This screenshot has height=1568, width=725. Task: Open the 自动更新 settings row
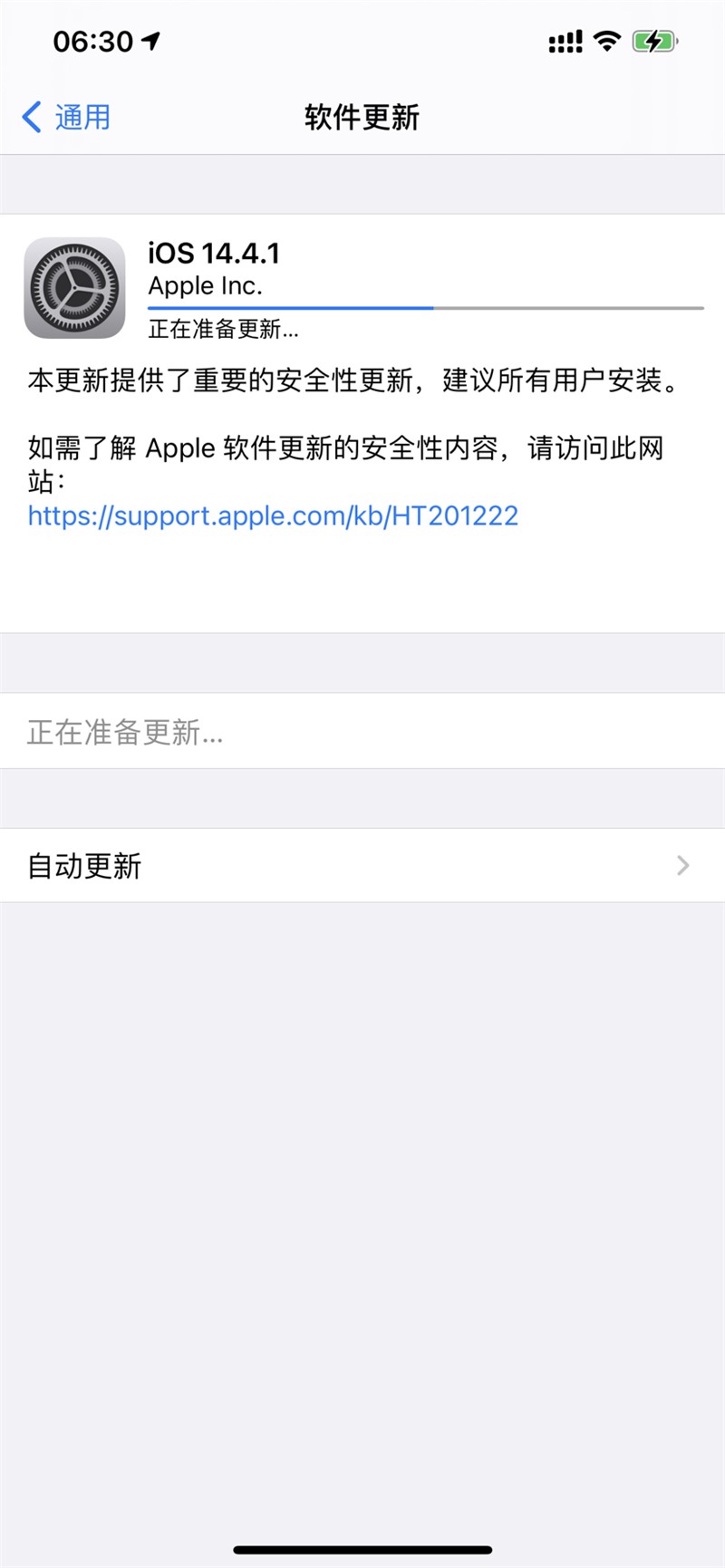pyautogui.click(x=362, y=865)
